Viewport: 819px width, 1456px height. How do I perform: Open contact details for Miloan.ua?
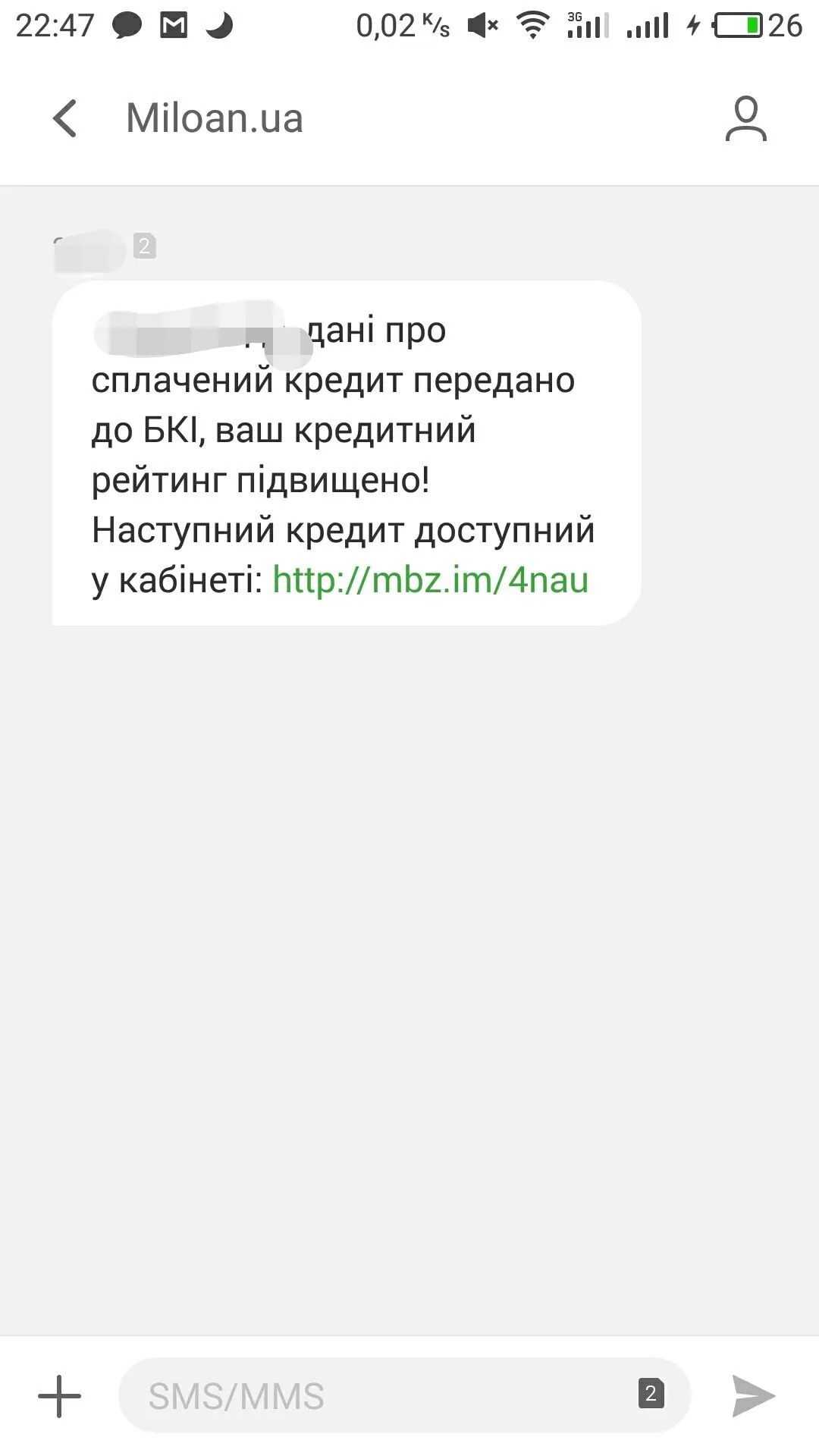click(x=745, y=118)
